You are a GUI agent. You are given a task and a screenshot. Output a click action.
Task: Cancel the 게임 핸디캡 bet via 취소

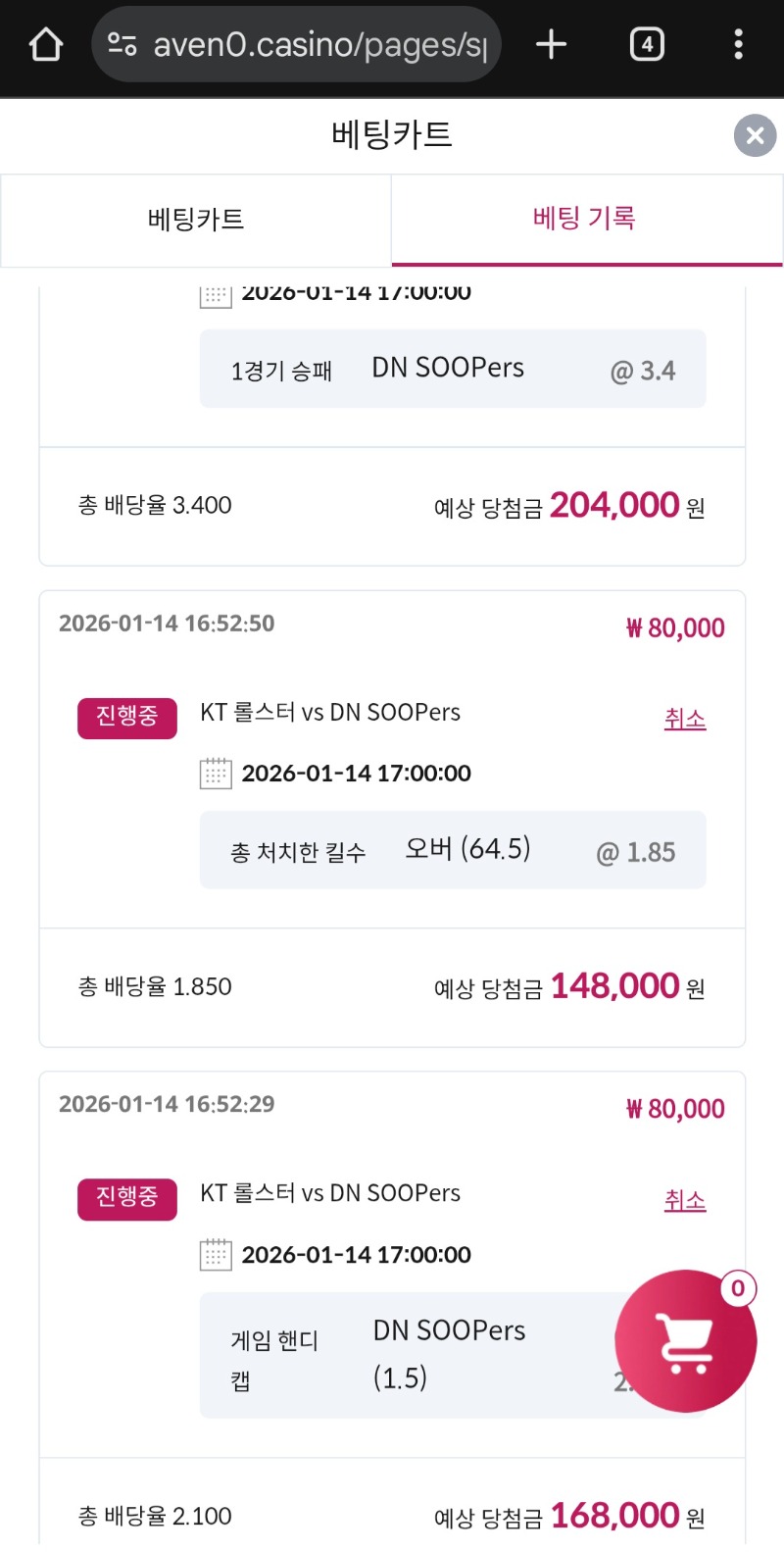point(685,1200)
